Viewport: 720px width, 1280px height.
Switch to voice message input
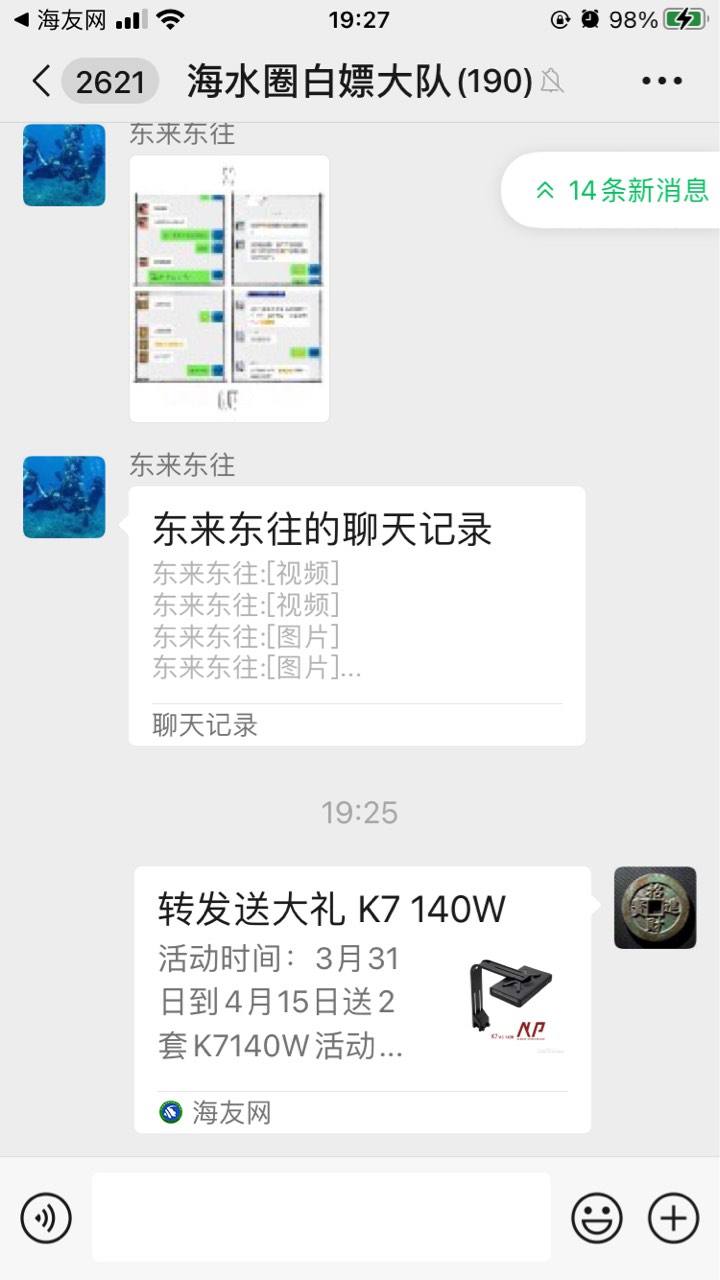(x=46, y=1218)
